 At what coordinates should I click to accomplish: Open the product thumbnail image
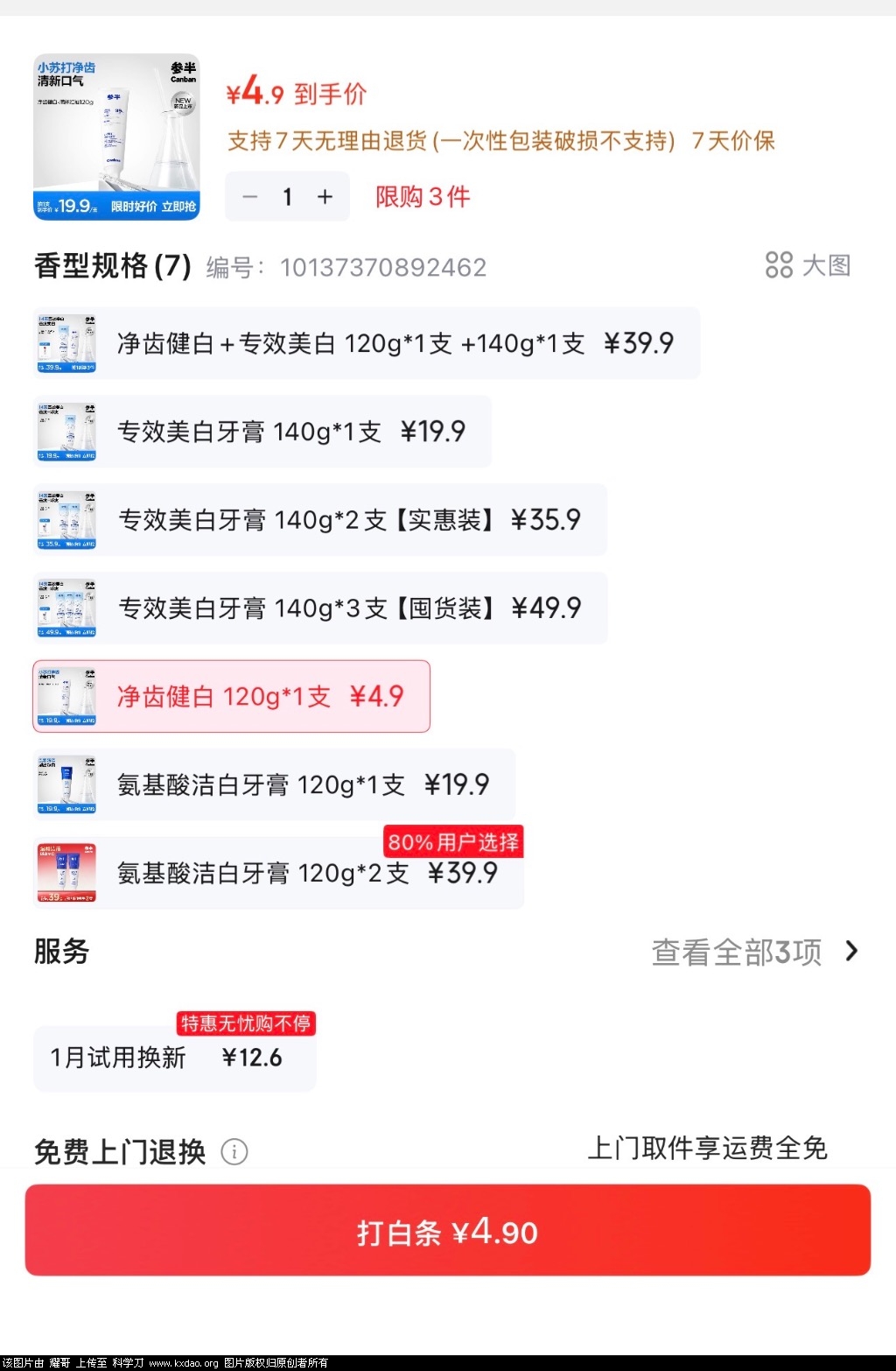click(116, 137)
